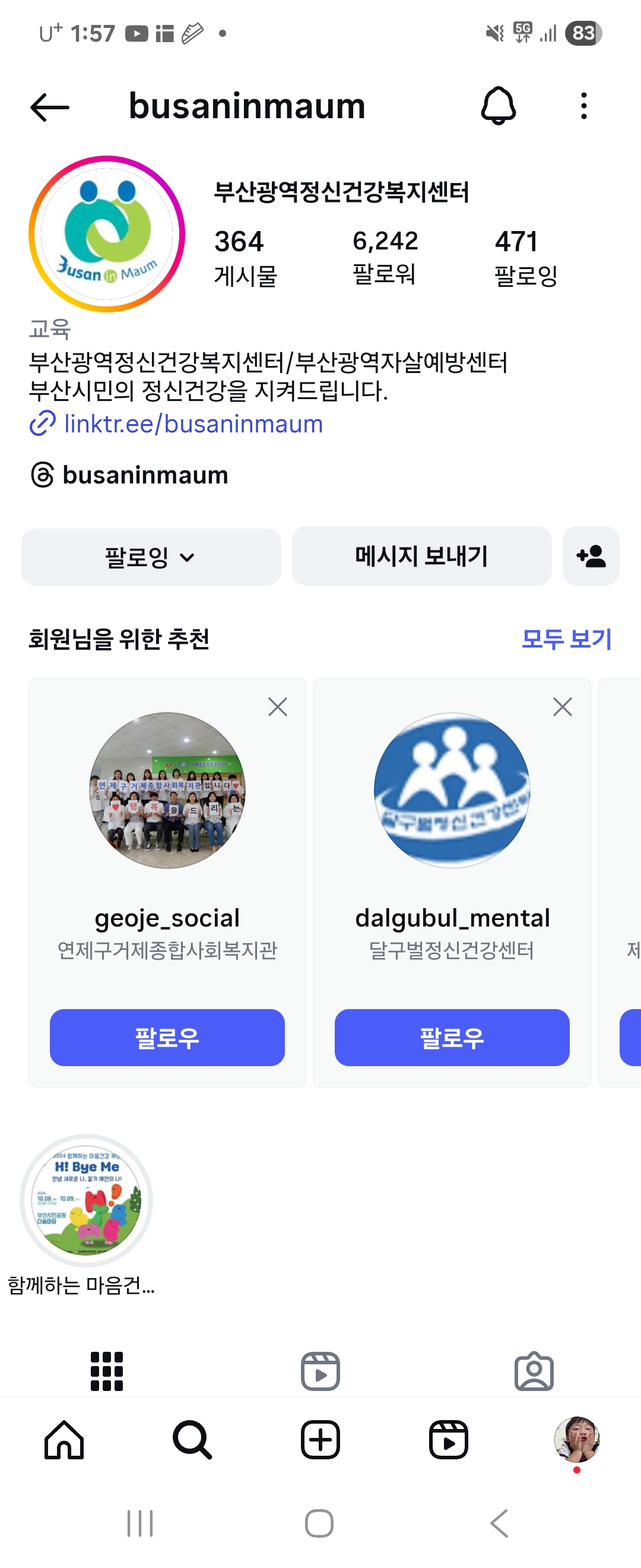Toggle the suggested accounts person-plus button
The width and height of the screenshot is (641, 1568).
[x=591, y=557]
